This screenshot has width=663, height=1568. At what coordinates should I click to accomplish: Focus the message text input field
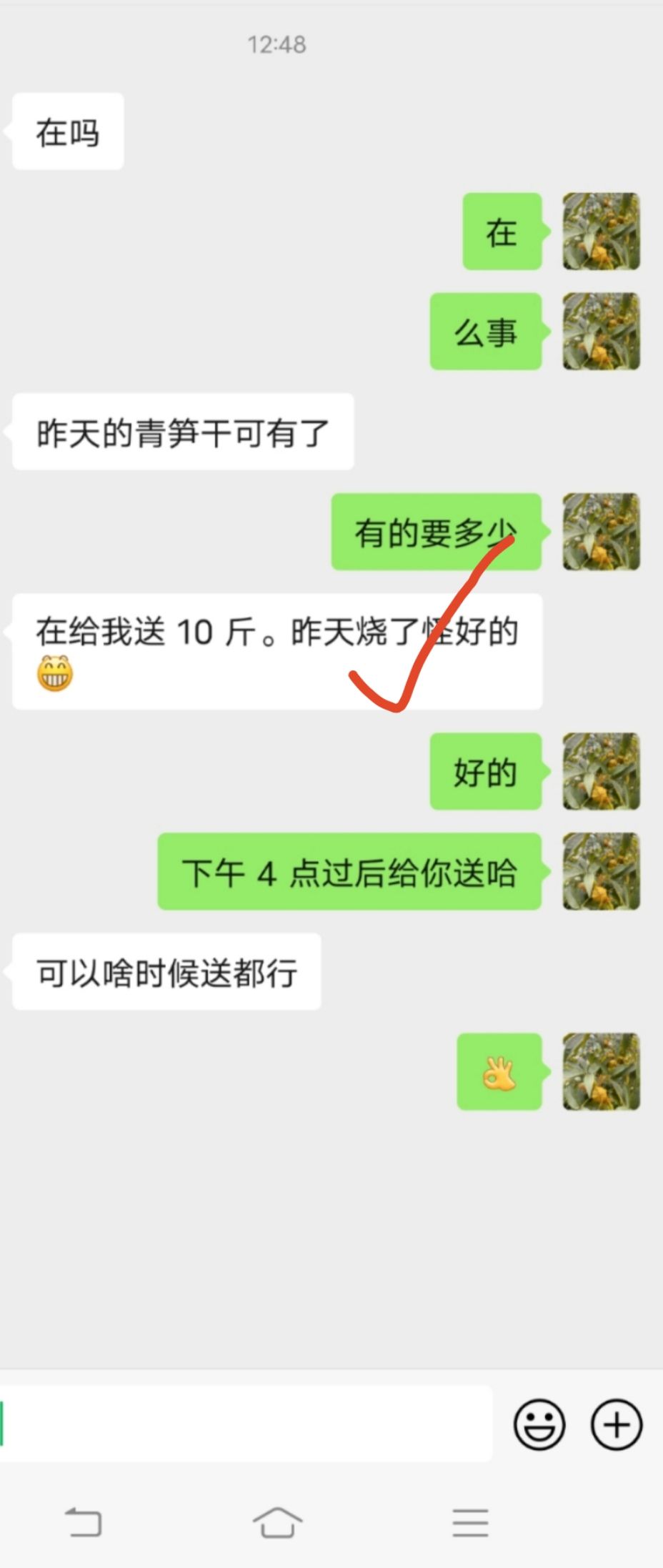coord(246,1424)
